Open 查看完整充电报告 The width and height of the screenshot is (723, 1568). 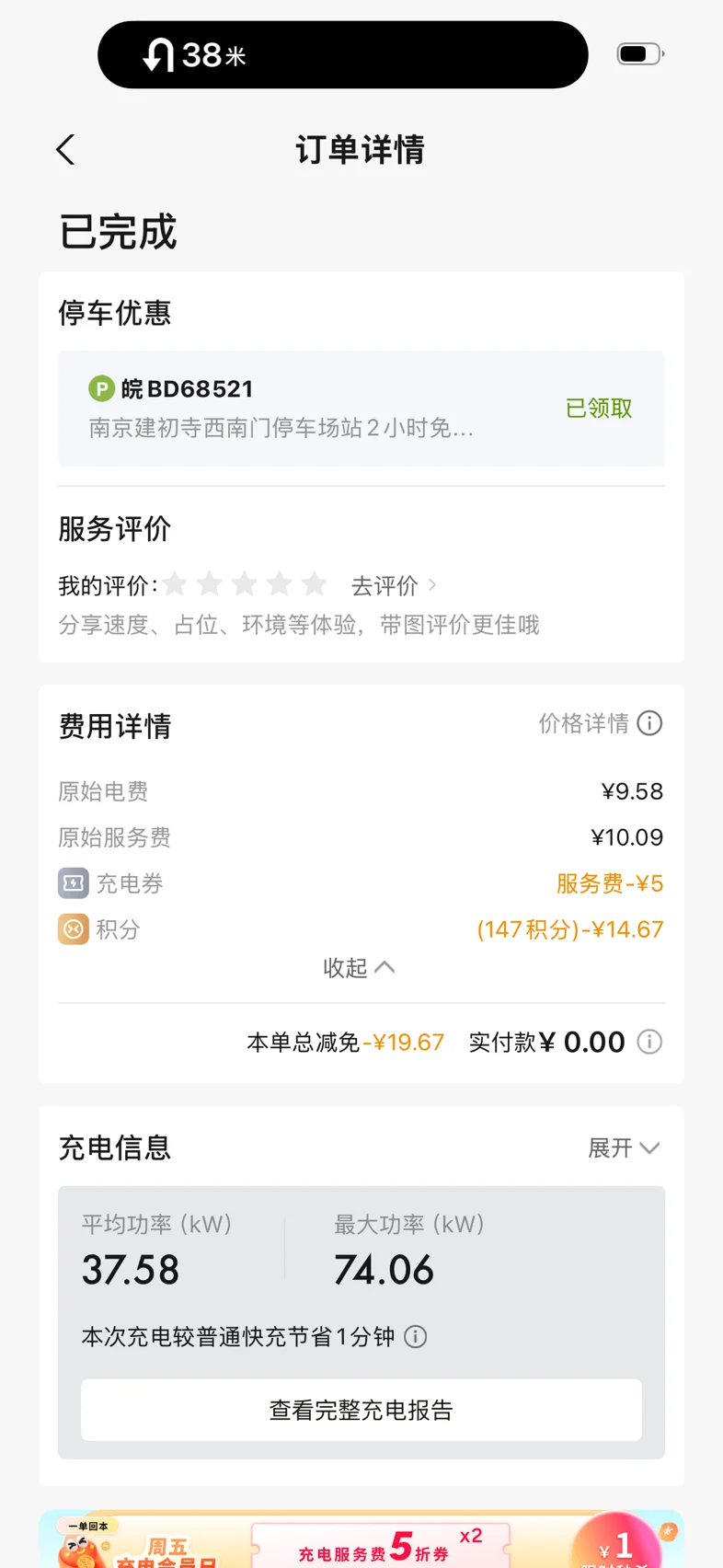pos(361,1410)
